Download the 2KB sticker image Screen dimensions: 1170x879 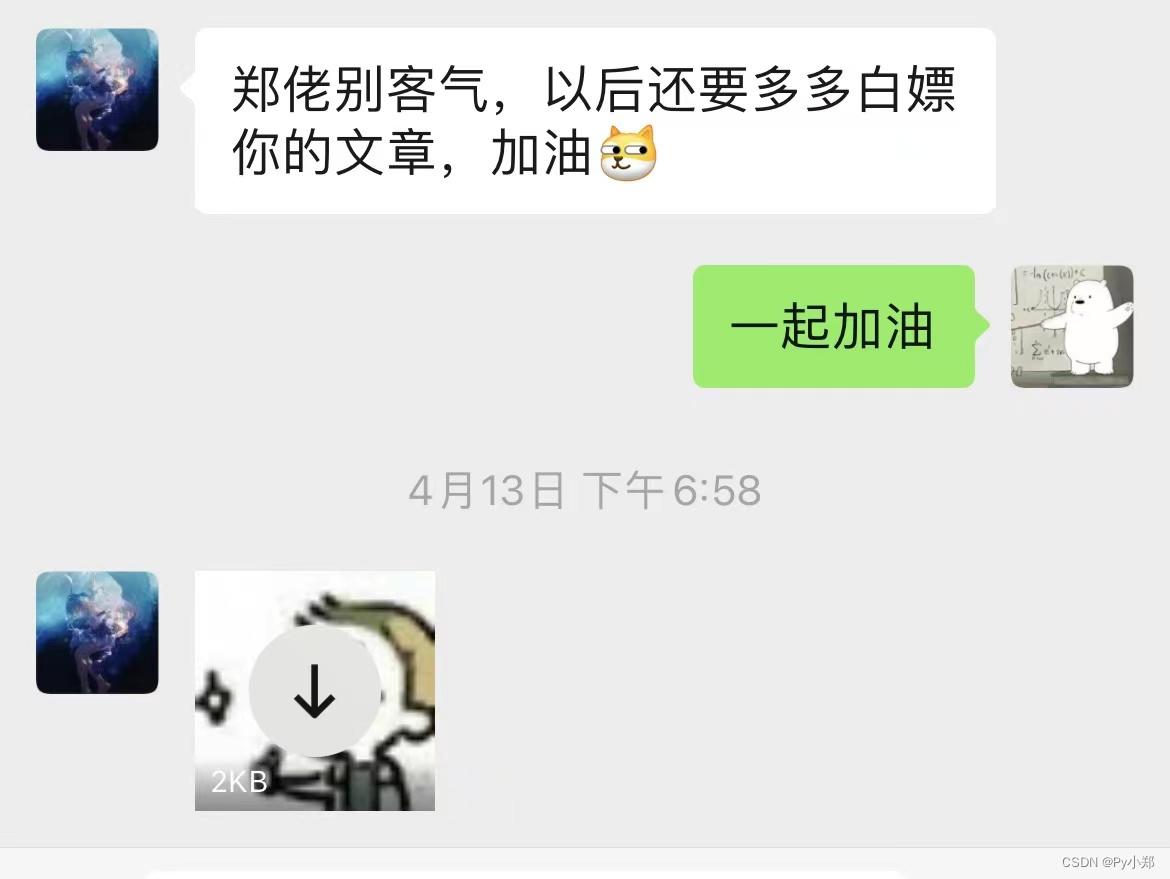(314, 692)
